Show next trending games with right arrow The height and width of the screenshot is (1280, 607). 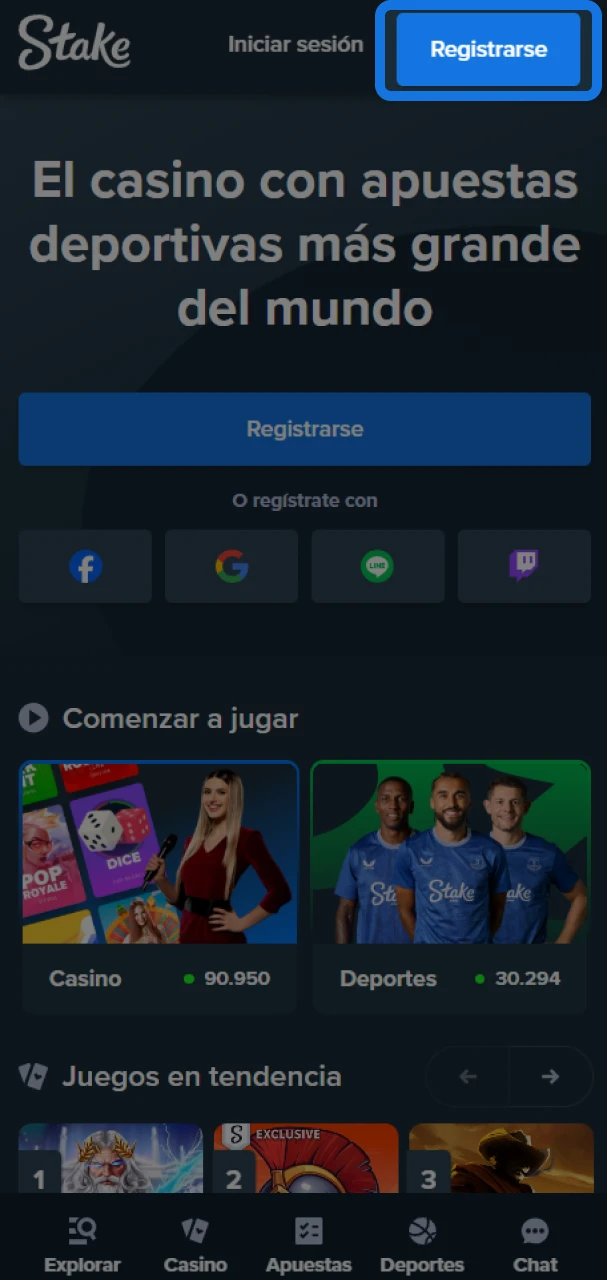tap(550, 1077)
